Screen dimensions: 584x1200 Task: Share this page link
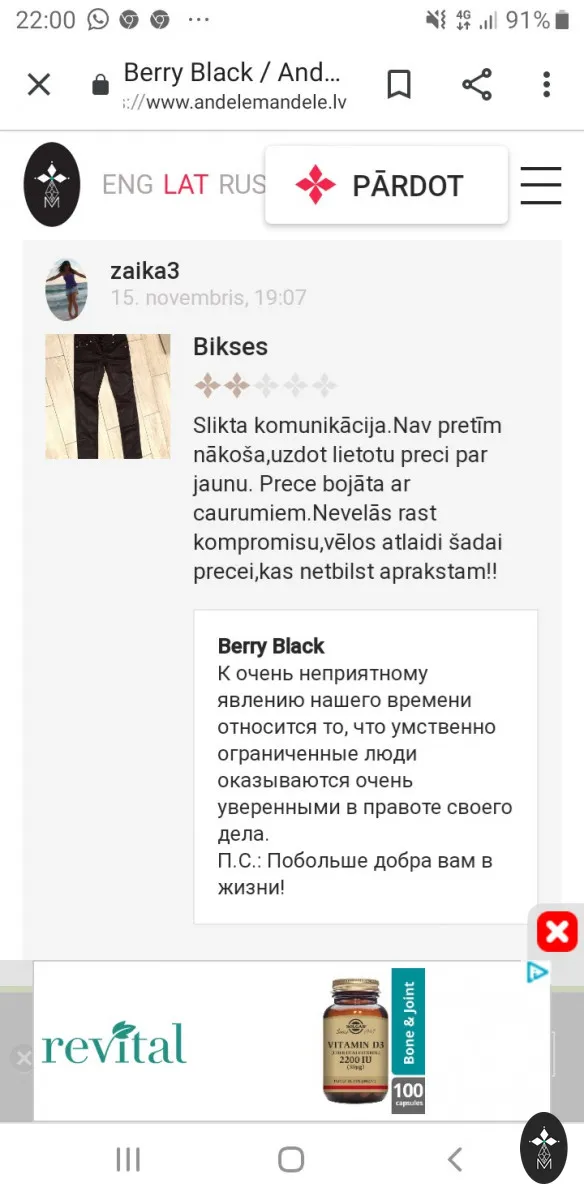477,85
